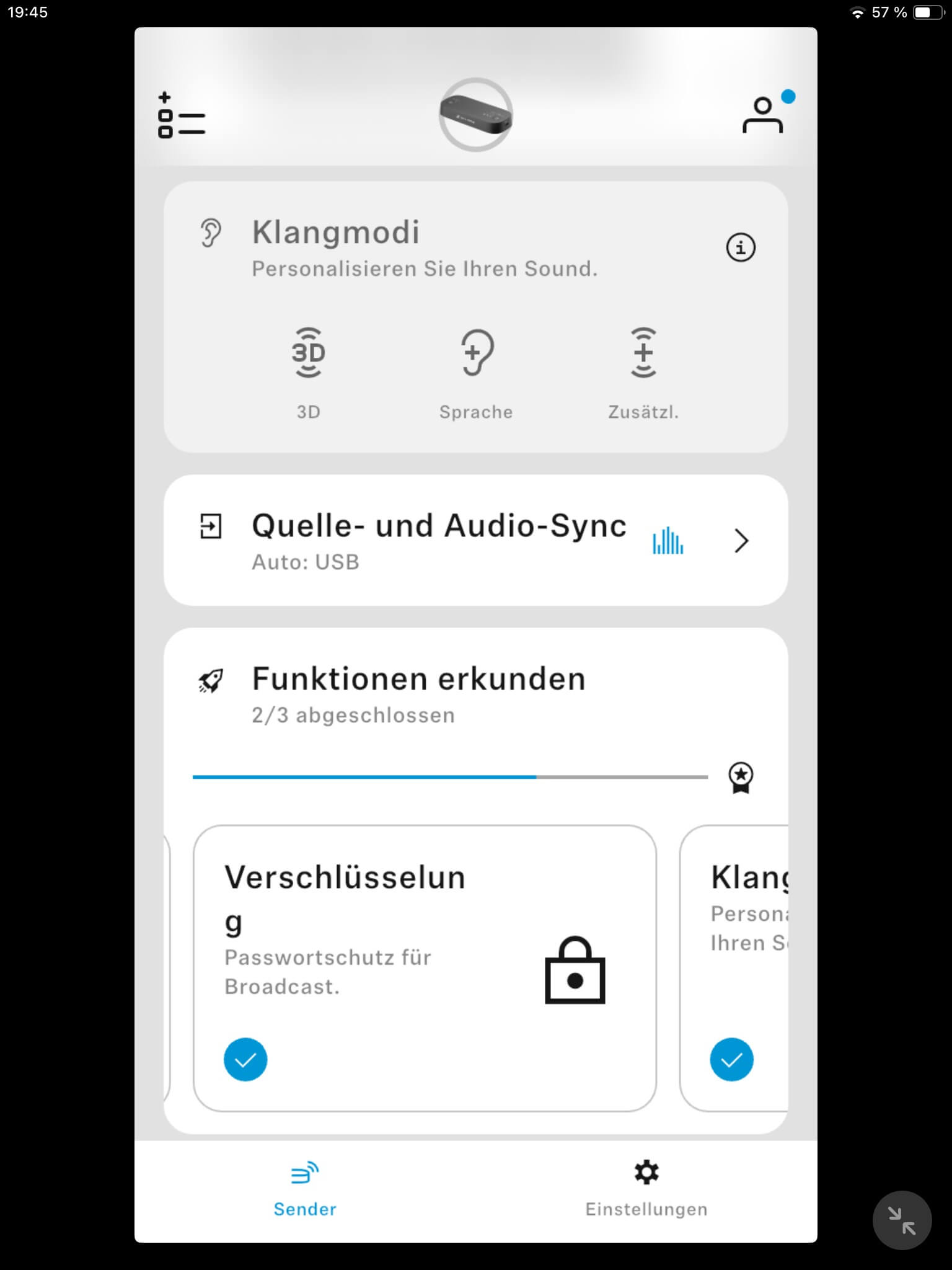Select the Zusätzl. sound mode
The height and width of the screenshot is (1270, 952).
click(643, 373)
